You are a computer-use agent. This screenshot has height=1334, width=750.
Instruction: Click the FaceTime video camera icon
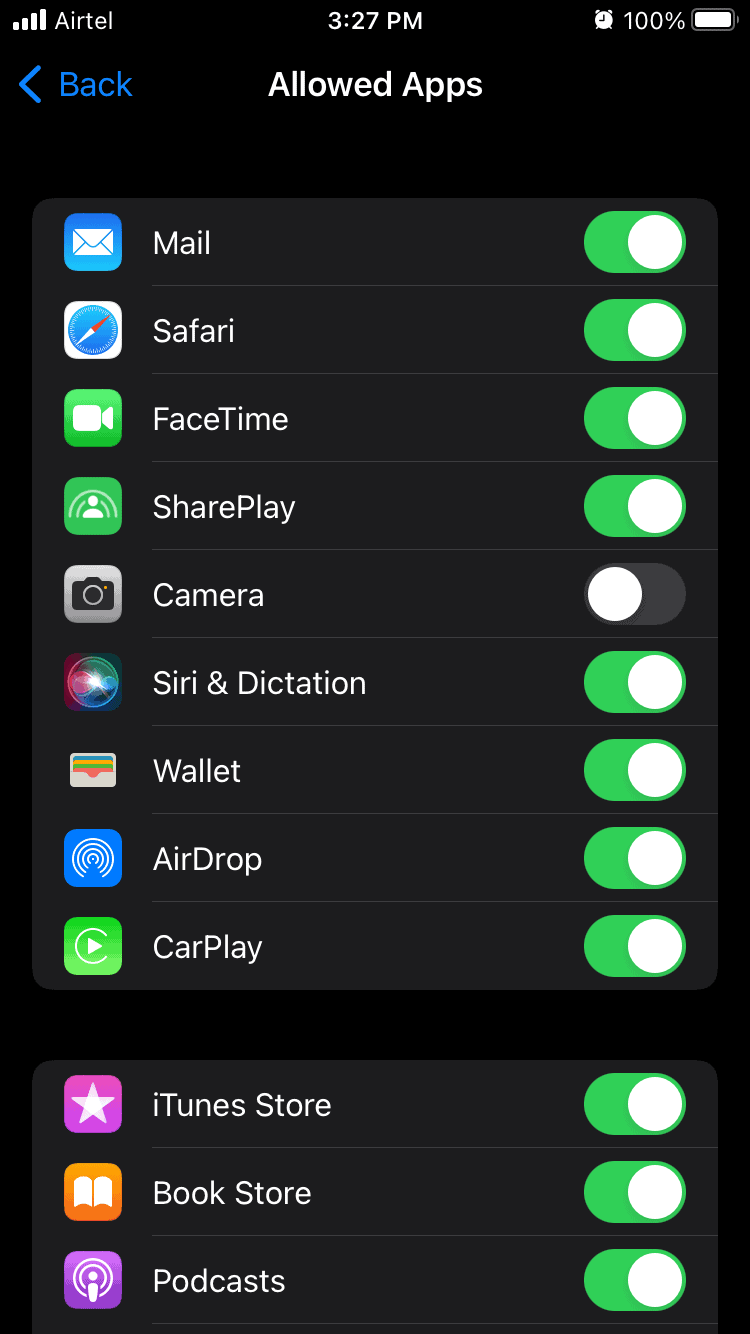92,418
